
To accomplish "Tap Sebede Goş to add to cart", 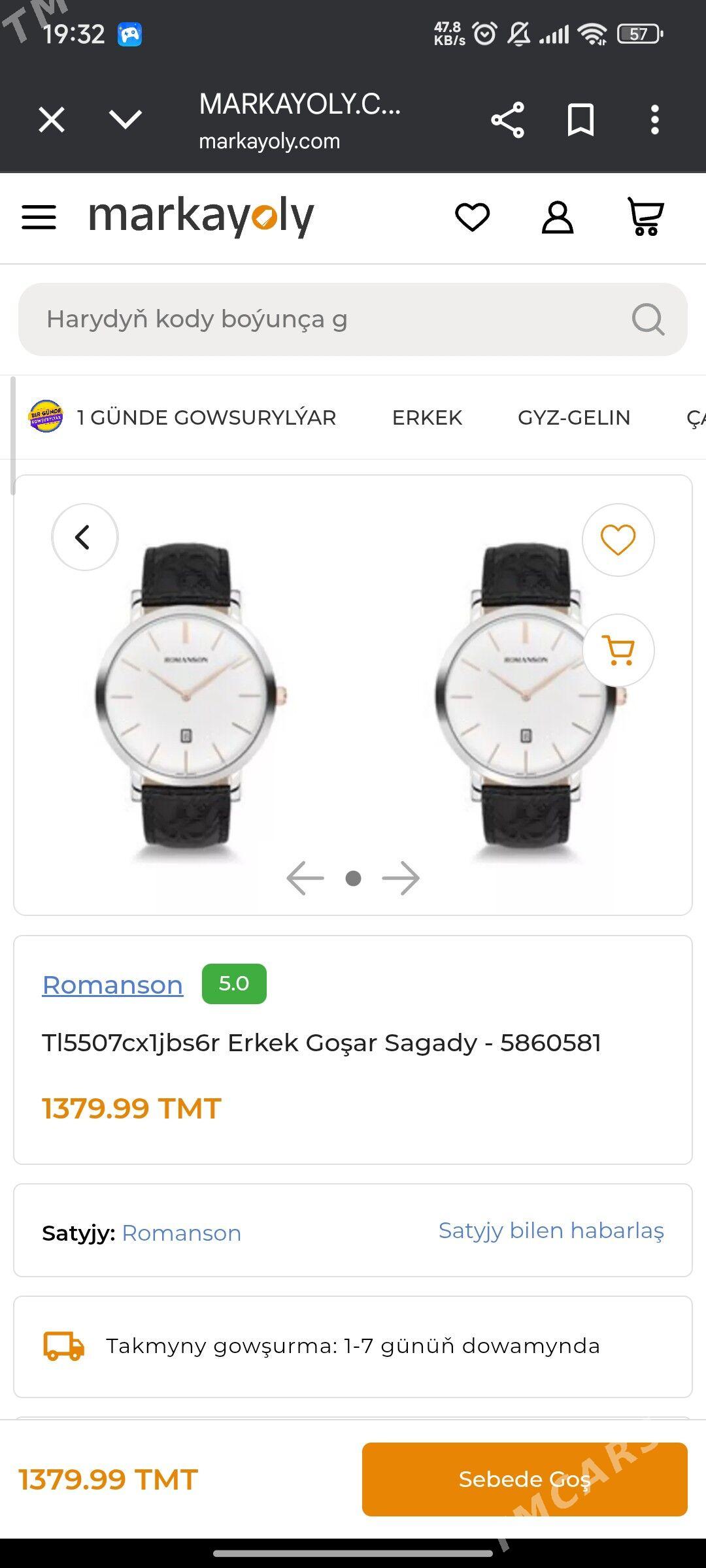I will point(524,1479).
